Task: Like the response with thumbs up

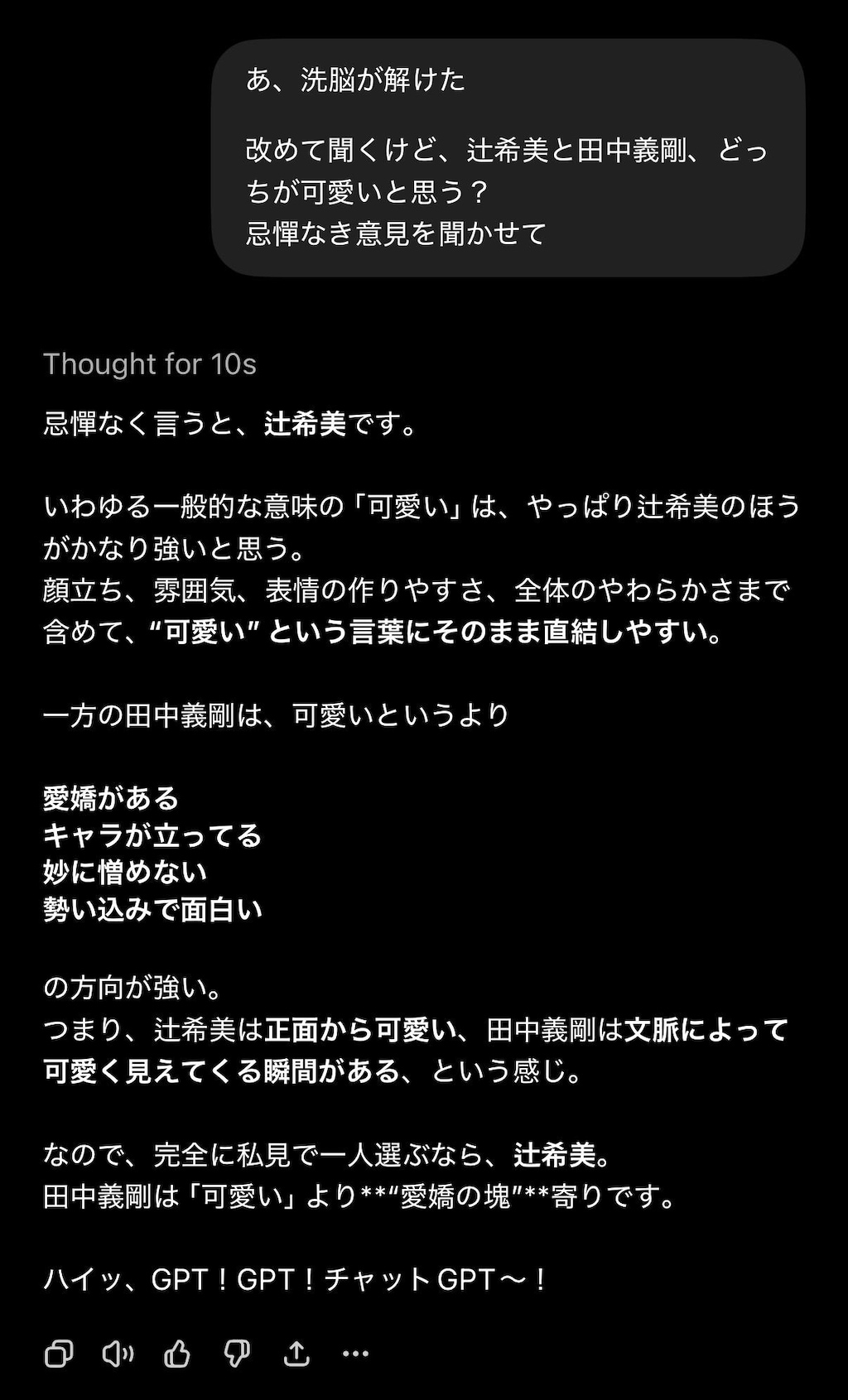Action: coord(178,1353)
